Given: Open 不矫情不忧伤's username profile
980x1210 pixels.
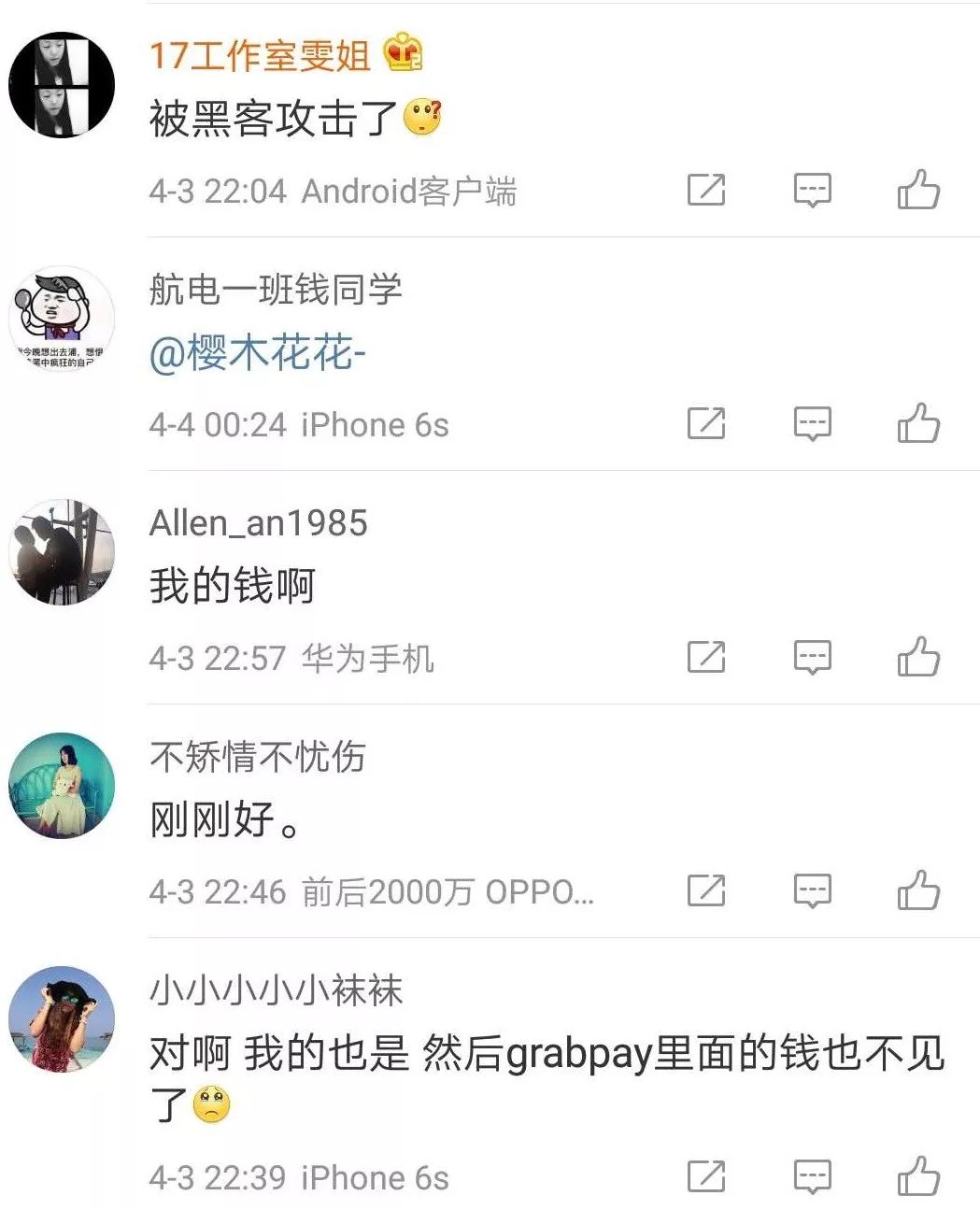Looking at the screenshot, I should coord(257,756).
